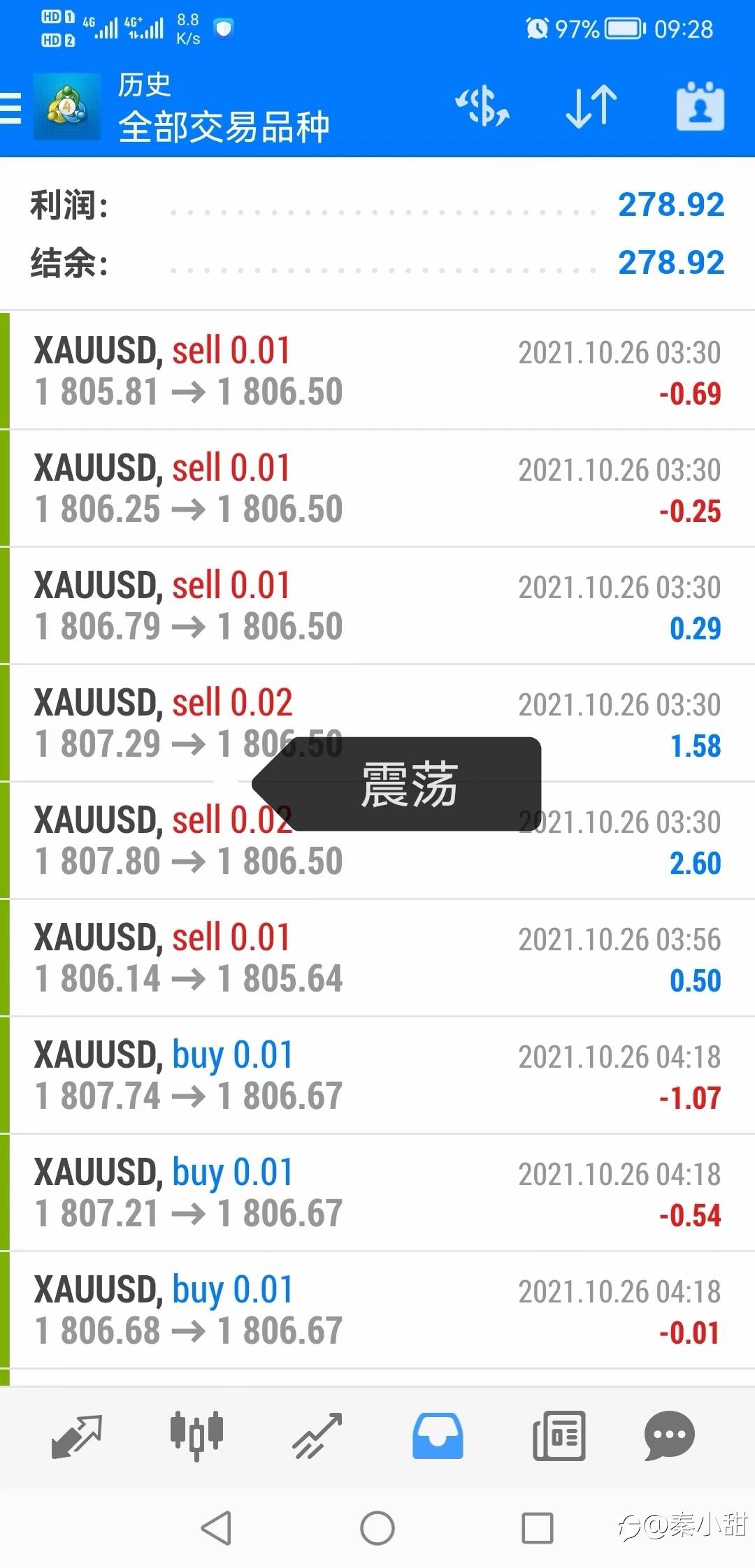Switch to the quotes arrows tab
Screen dimensions: 755x1568
point(77,1436)
